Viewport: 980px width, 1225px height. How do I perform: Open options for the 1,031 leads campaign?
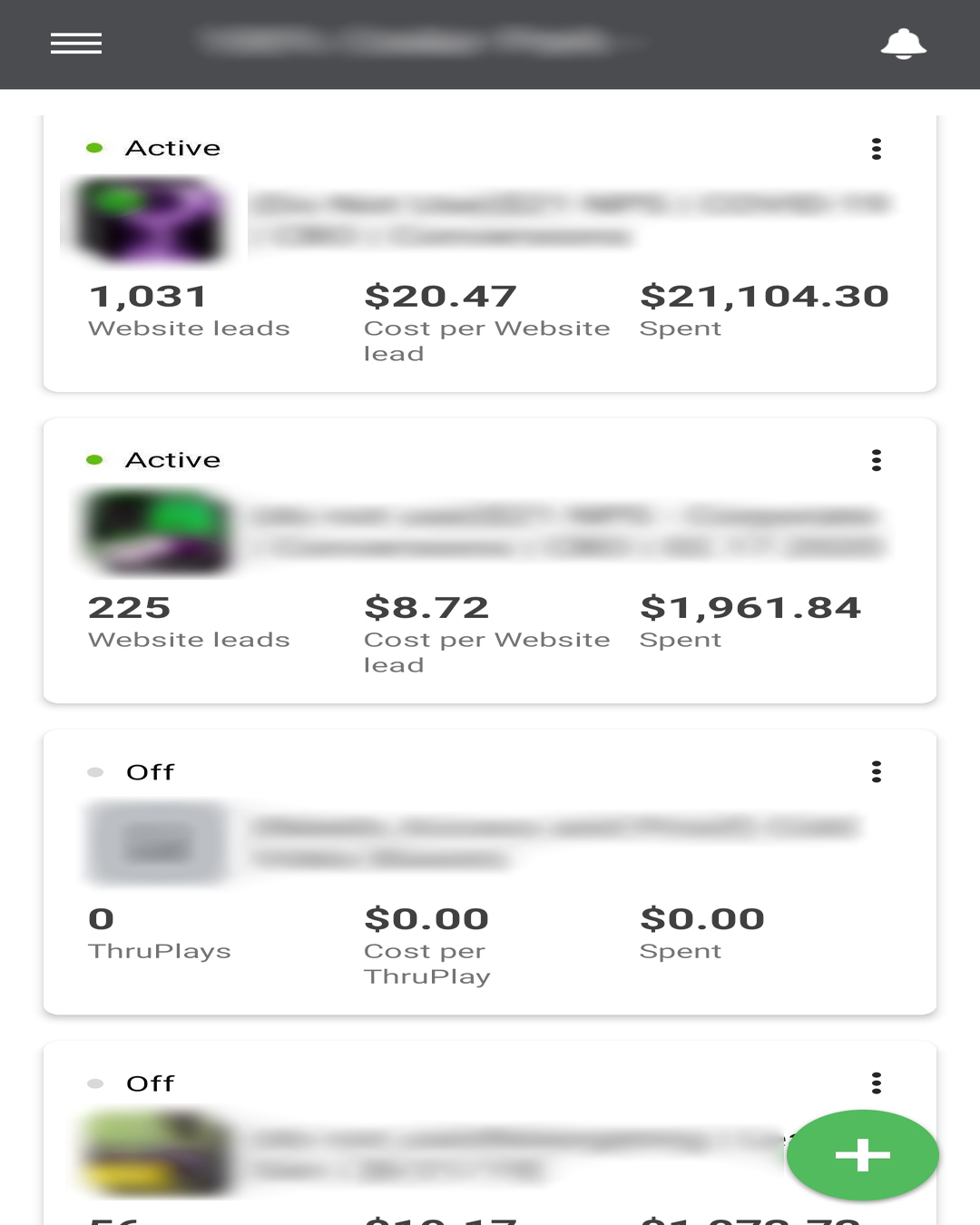pos(876,149)
